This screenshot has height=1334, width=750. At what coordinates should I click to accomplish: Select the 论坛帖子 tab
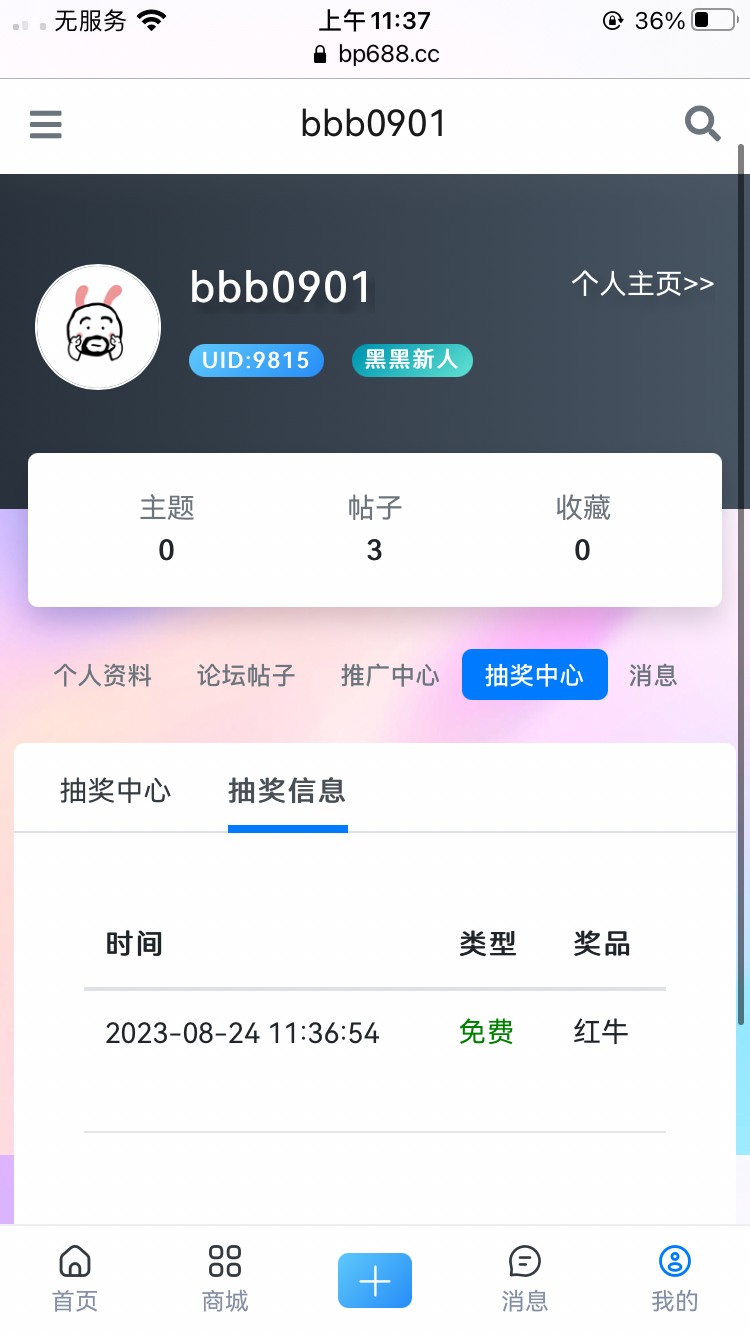point(246,676)
